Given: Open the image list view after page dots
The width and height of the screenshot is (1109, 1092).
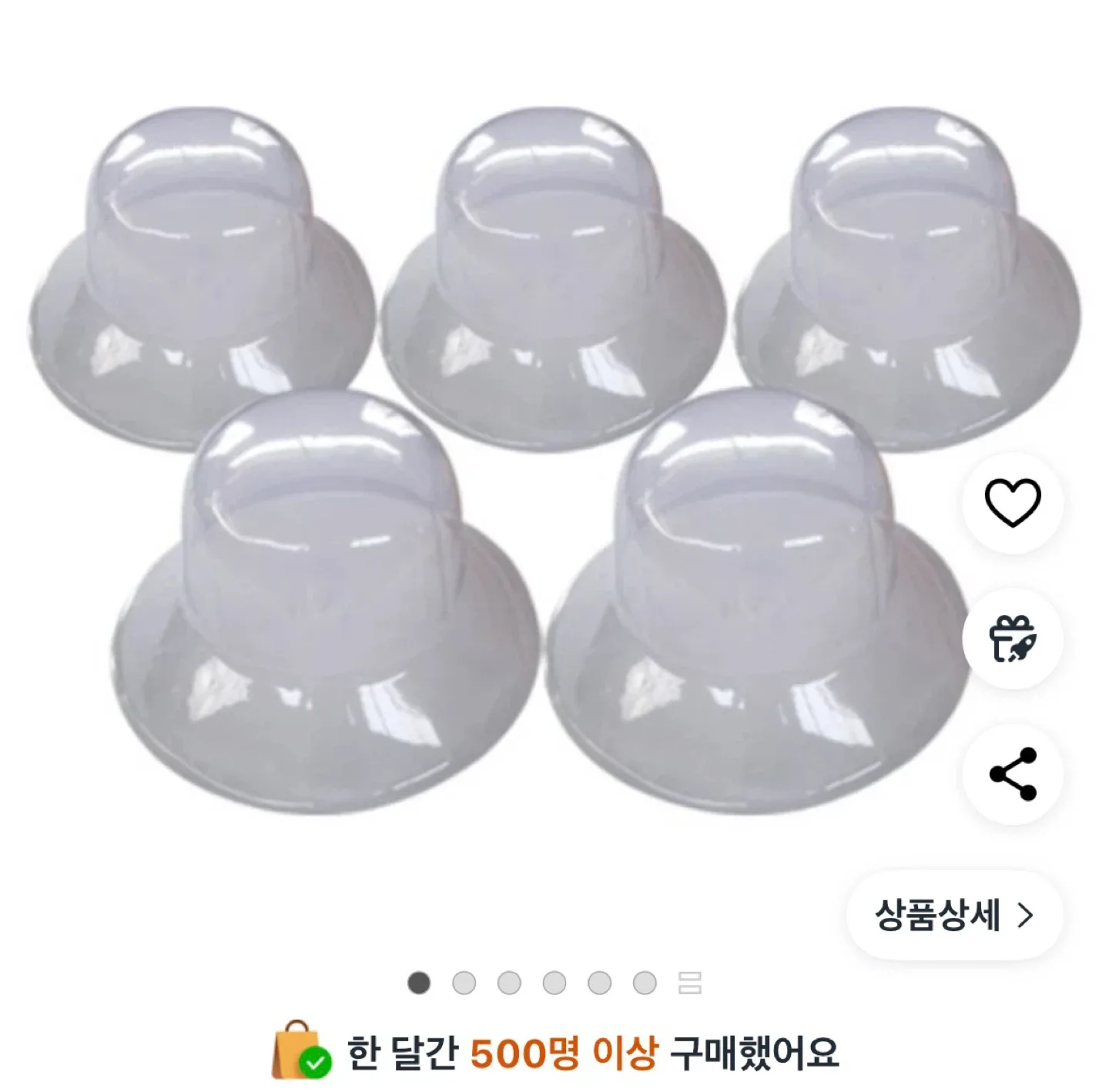Looking at the screenshot, I should (689, 983).
